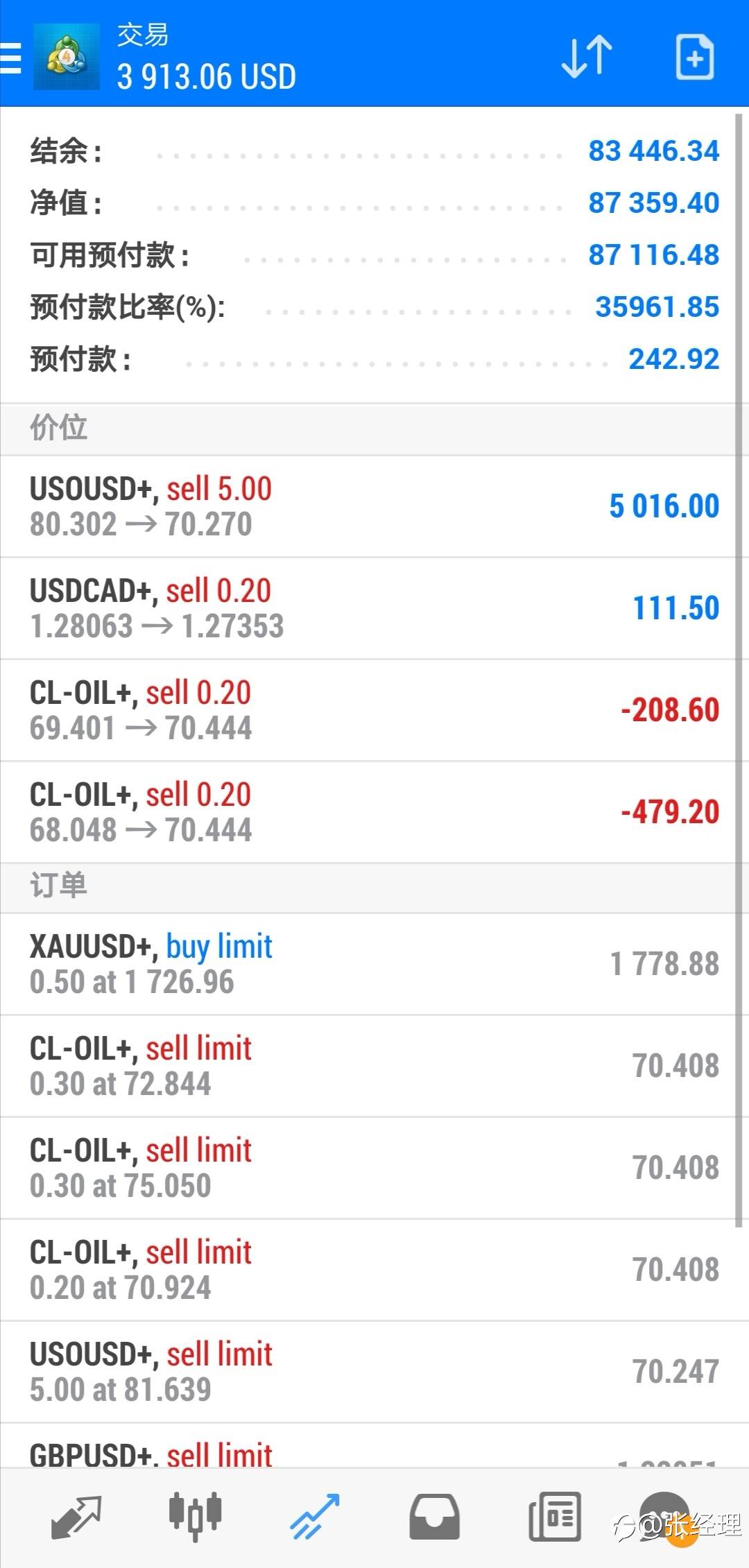Open CL-OIL+ position opened at 69.401
Screen dimensions: 749x1568
374,710
